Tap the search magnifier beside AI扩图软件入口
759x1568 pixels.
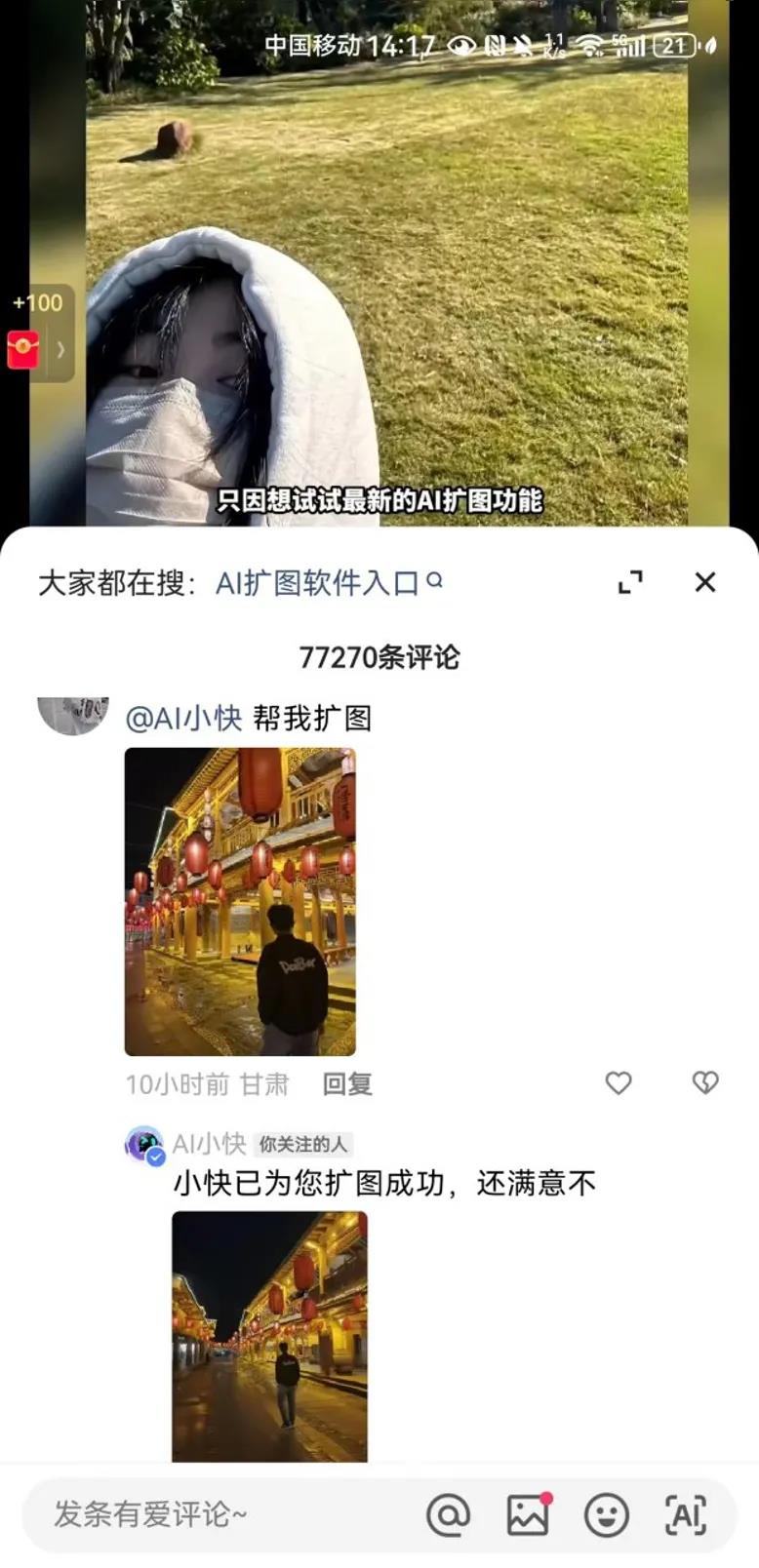pyautogui.click(x=436, y=581)
